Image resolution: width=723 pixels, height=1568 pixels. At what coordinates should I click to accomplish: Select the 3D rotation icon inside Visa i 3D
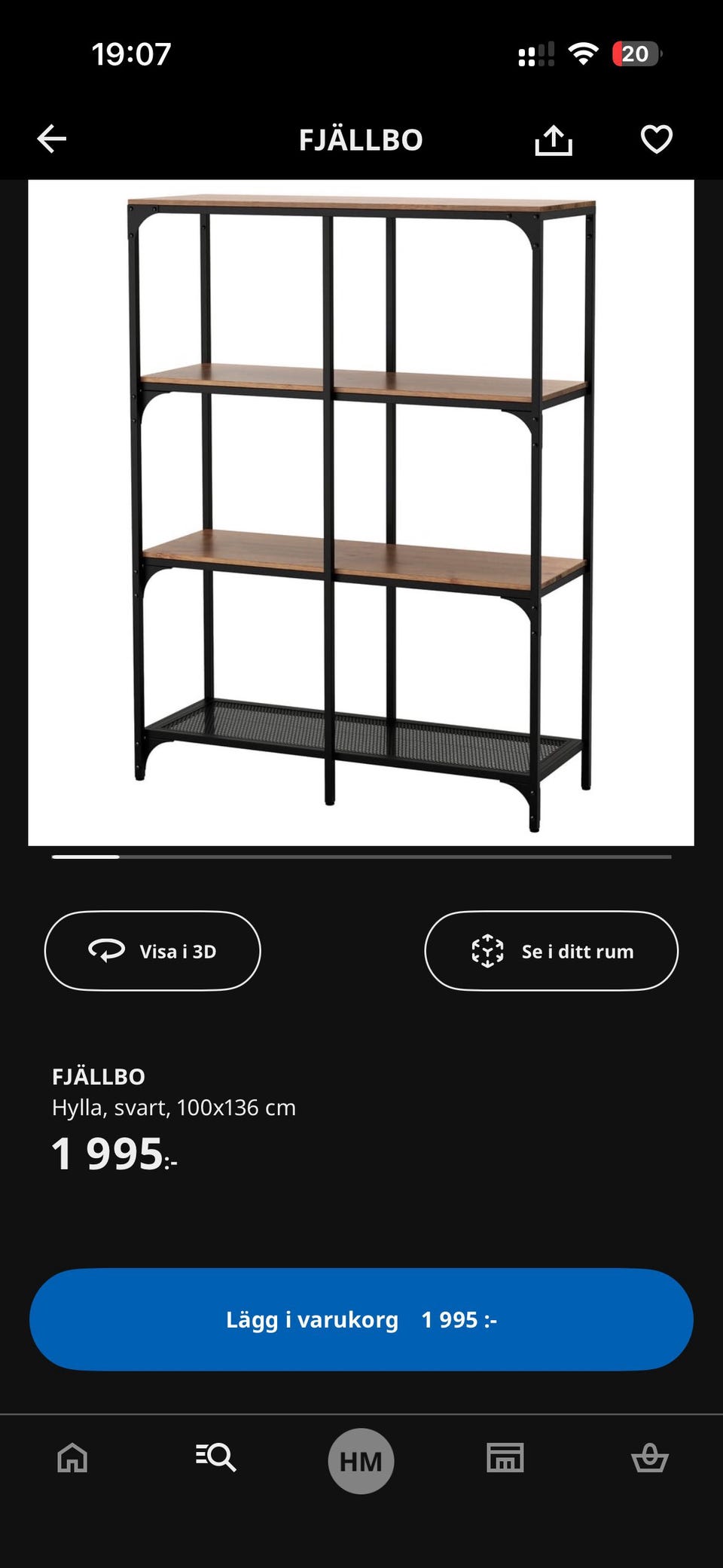tap(108, 951)
